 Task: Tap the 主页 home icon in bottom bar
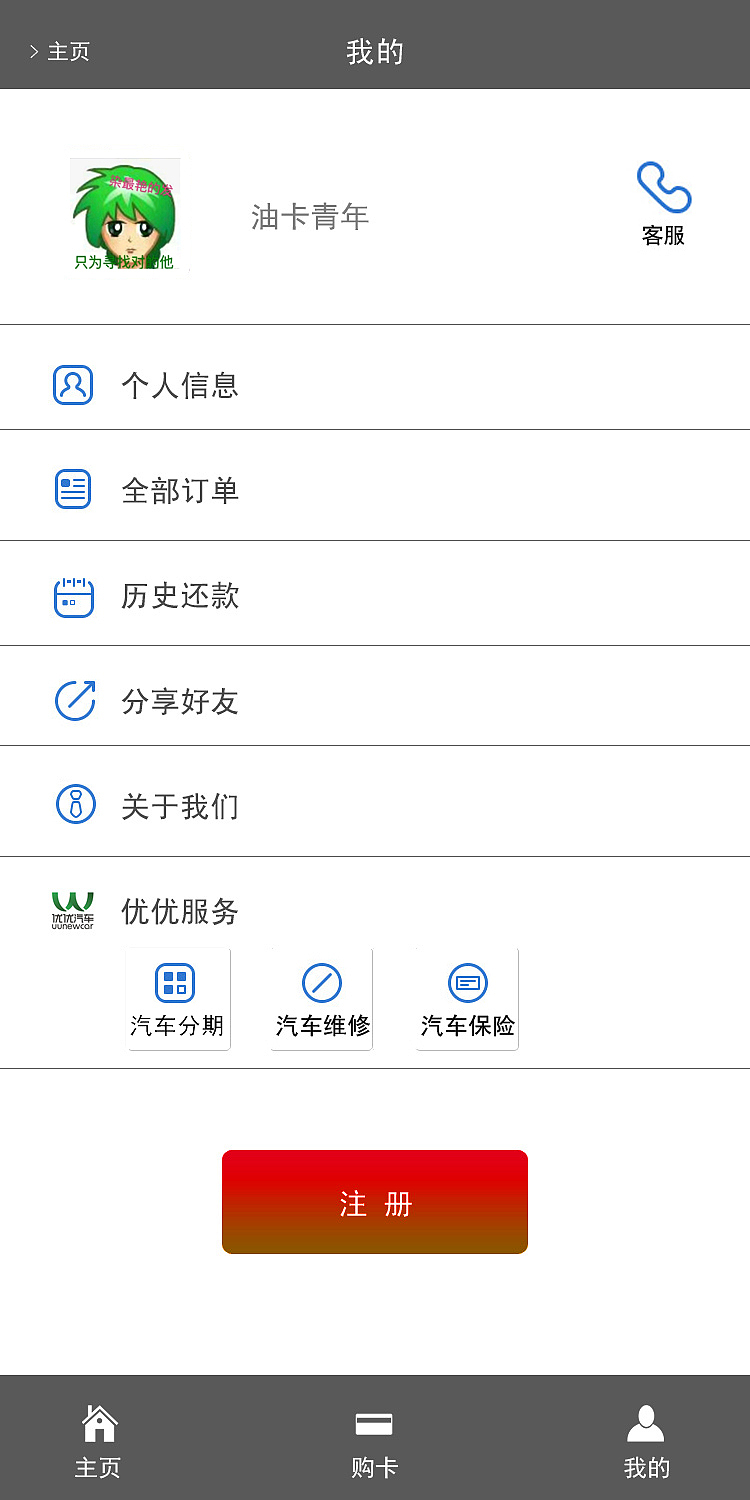pyautogui.click(x=97, y=1422)
